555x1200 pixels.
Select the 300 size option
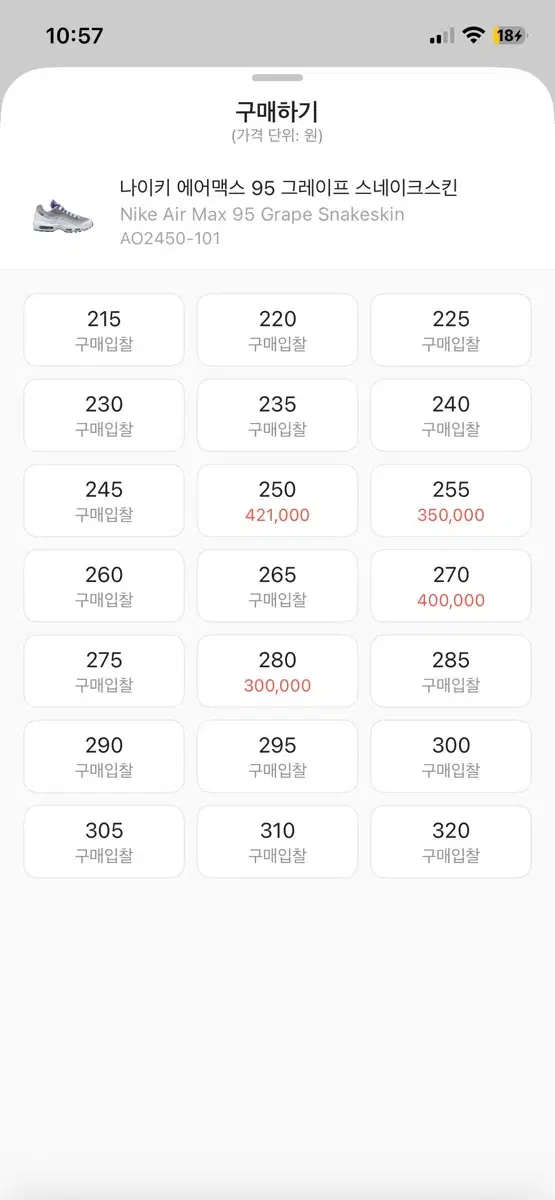(451, 757)
